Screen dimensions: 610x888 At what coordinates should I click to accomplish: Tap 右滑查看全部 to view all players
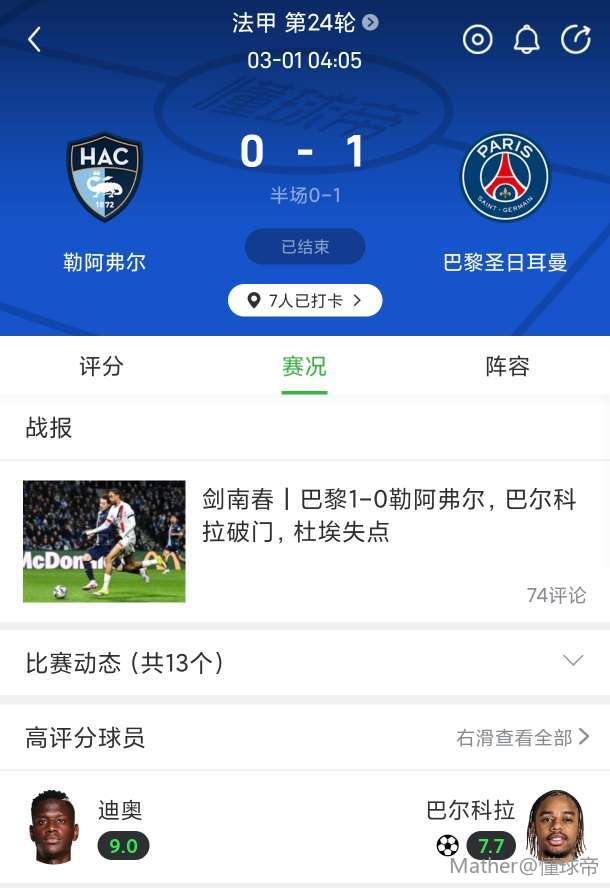[x=522, y=738]
